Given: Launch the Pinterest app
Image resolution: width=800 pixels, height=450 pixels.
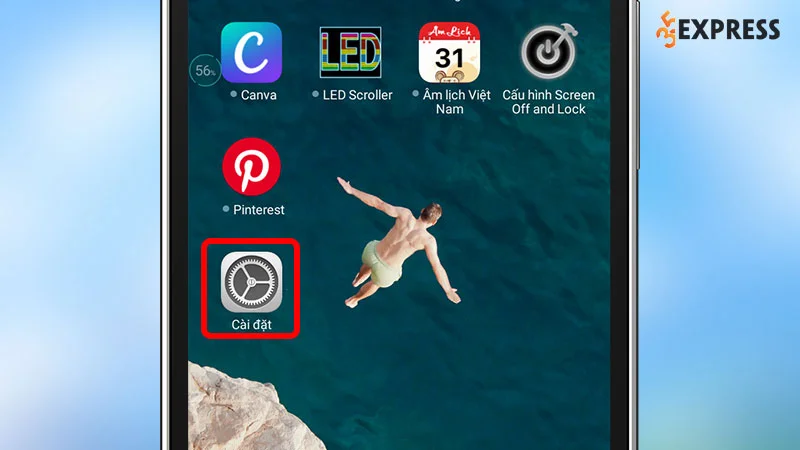Looking at the screenshot, I should [251, 168].
